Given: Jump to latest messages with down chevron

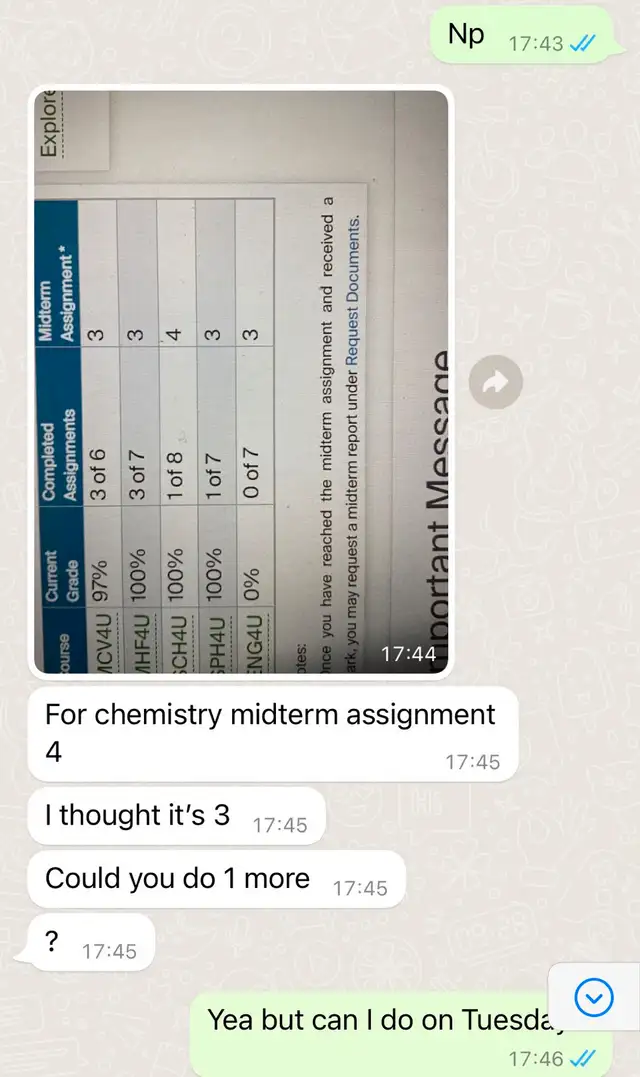Looking at the screenshot, I should pyautogui.click(x=594, y=997).
